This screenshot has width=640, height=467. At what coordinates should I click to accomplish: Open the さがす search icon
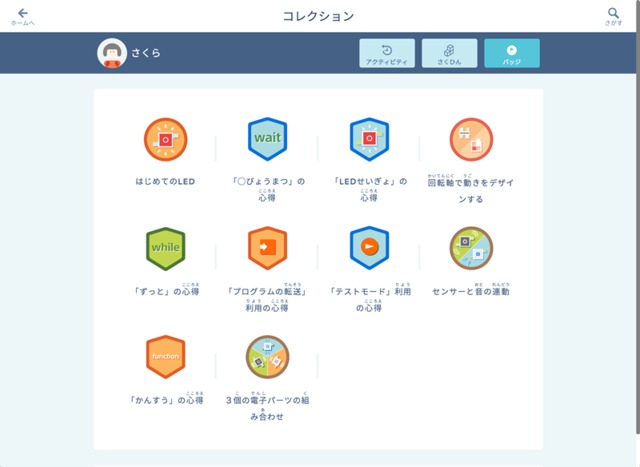click(x=613, y=16)
